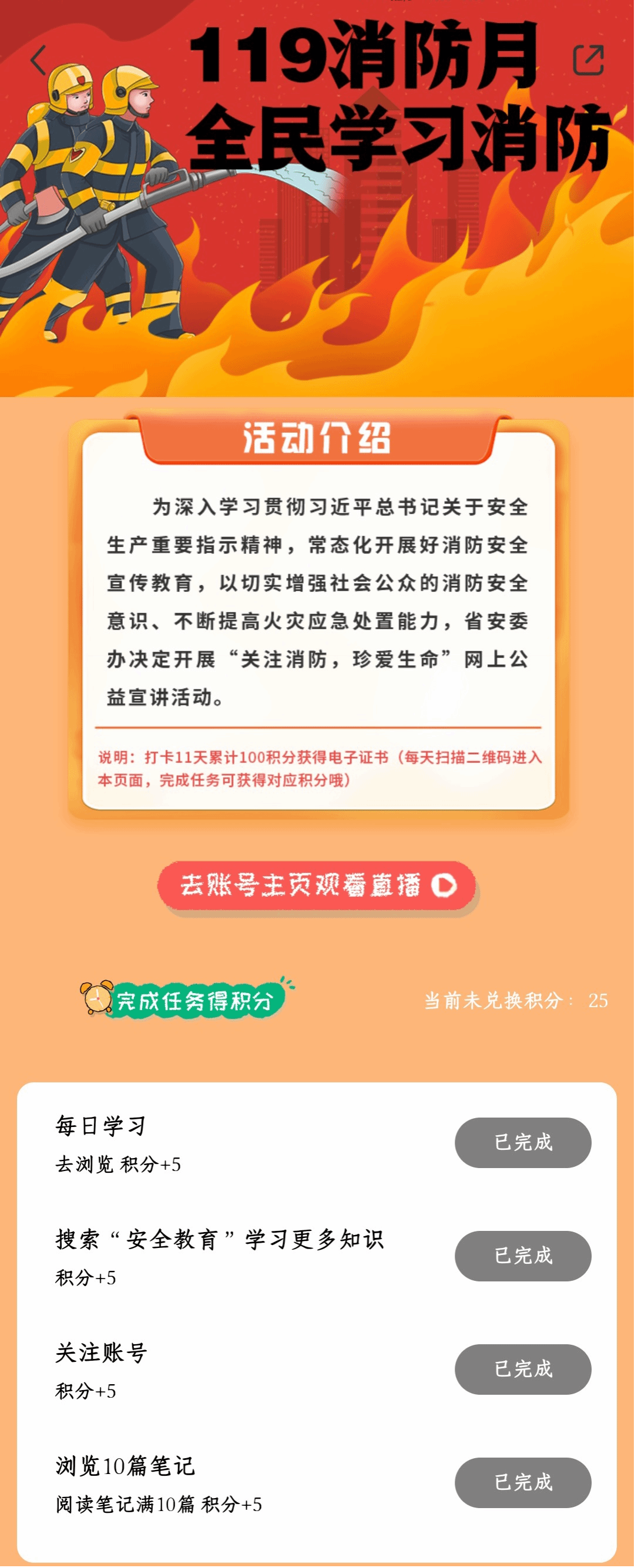Tap 已完成 button for 浏览10篇笔记

(x=522, y=1482)
